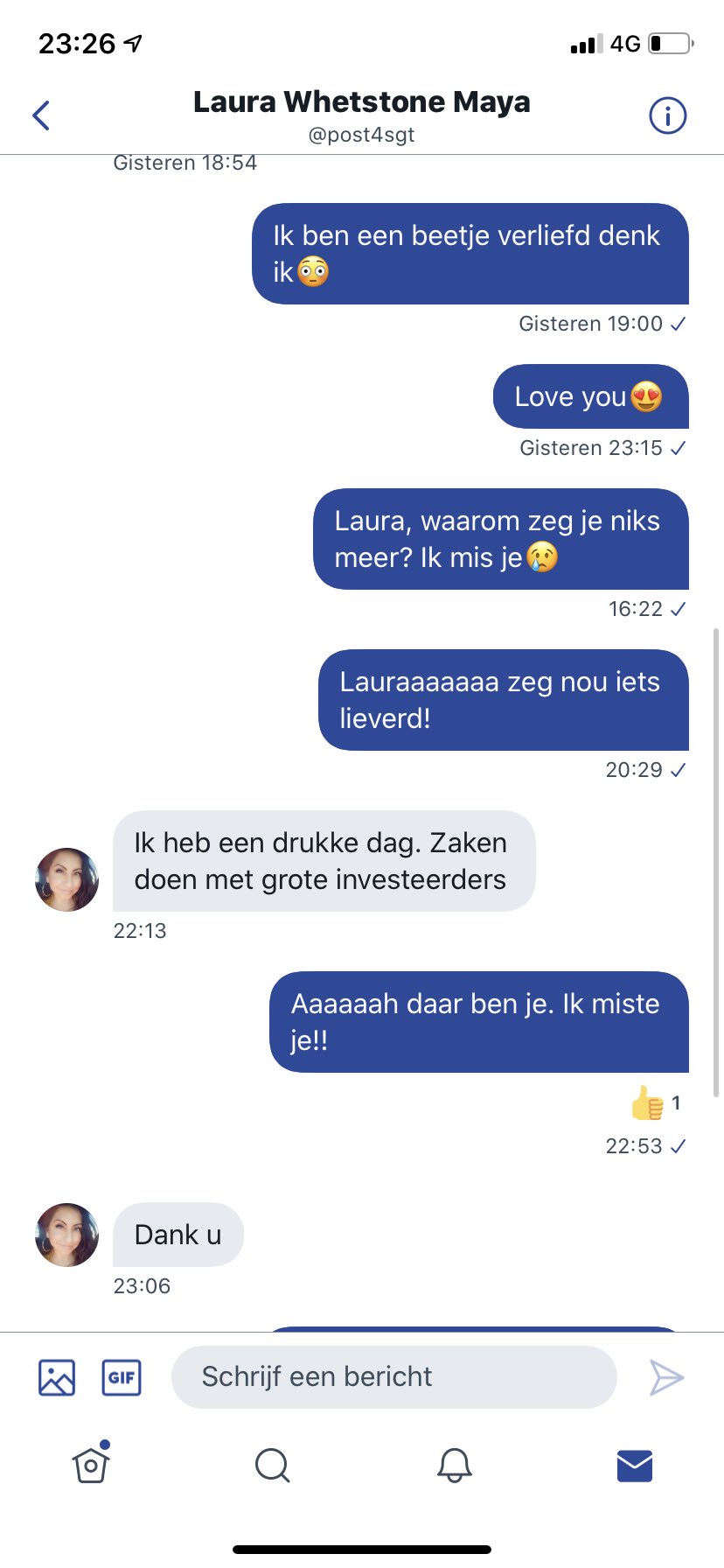Image resolution: width=724 pixels, height=1568 pixels.
Task: Switch to the Messages tab
Action: pyautogui.click(x=635, y=1465)
